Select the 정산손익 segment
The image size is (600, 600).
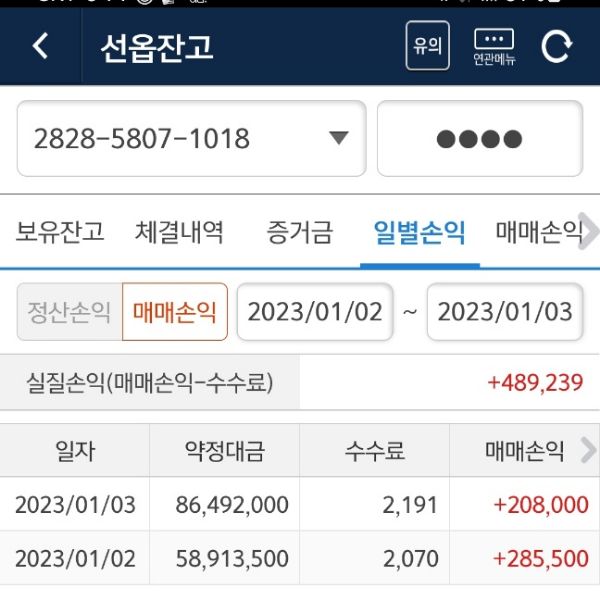click(x=69, y=312)
